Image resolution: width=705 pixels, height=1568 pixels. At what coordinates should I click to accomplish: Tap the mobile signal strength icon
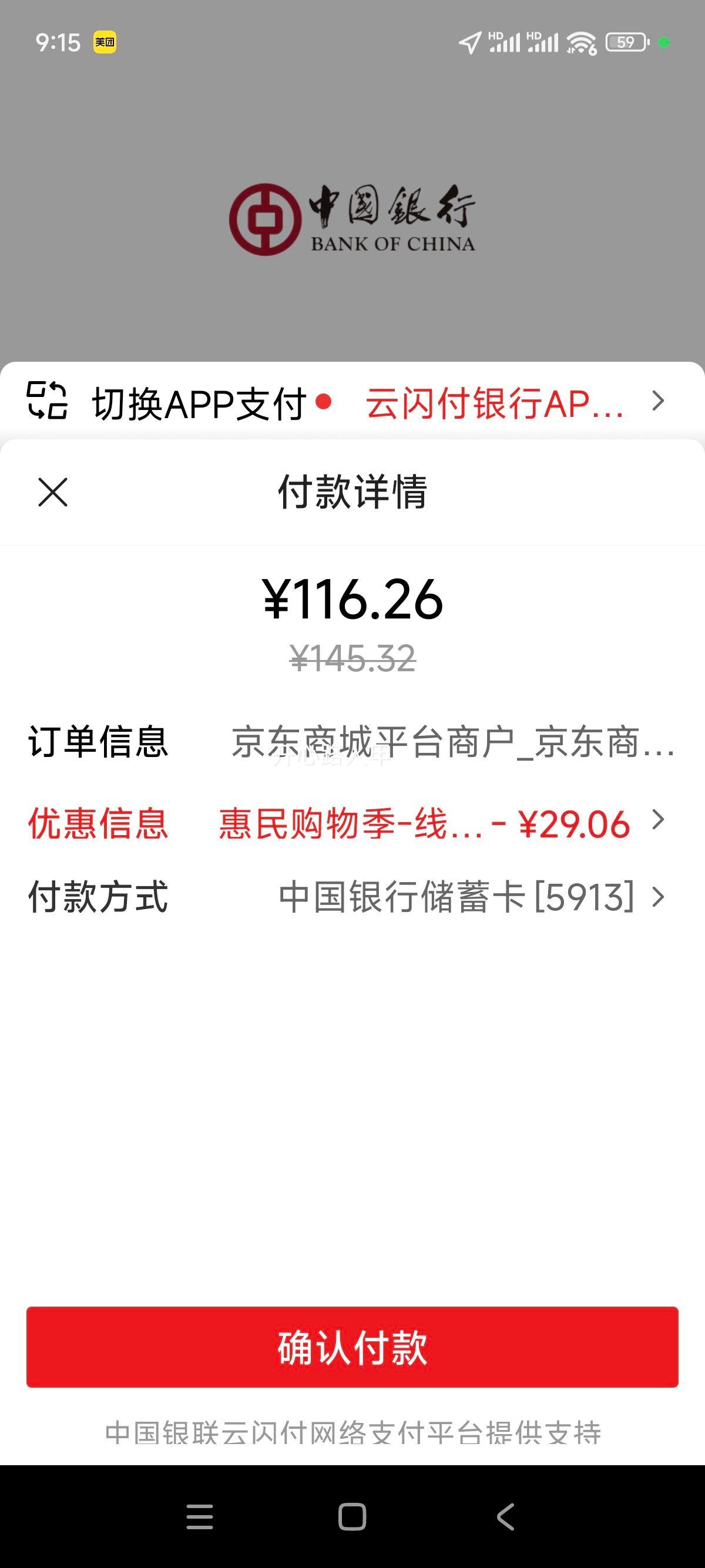502,43
